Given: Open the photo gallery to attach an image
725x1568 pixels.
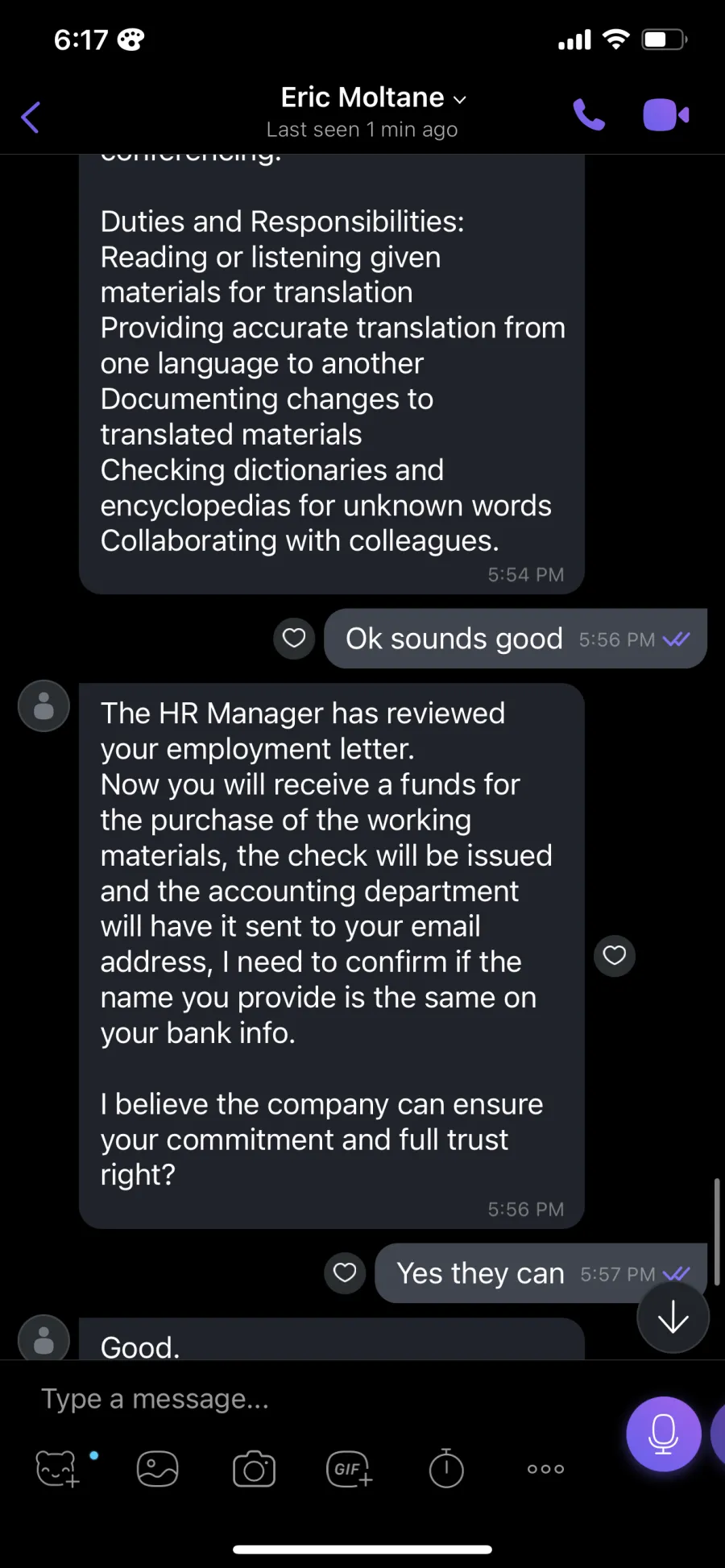Looking at the screenshot, I should 157,1469.
